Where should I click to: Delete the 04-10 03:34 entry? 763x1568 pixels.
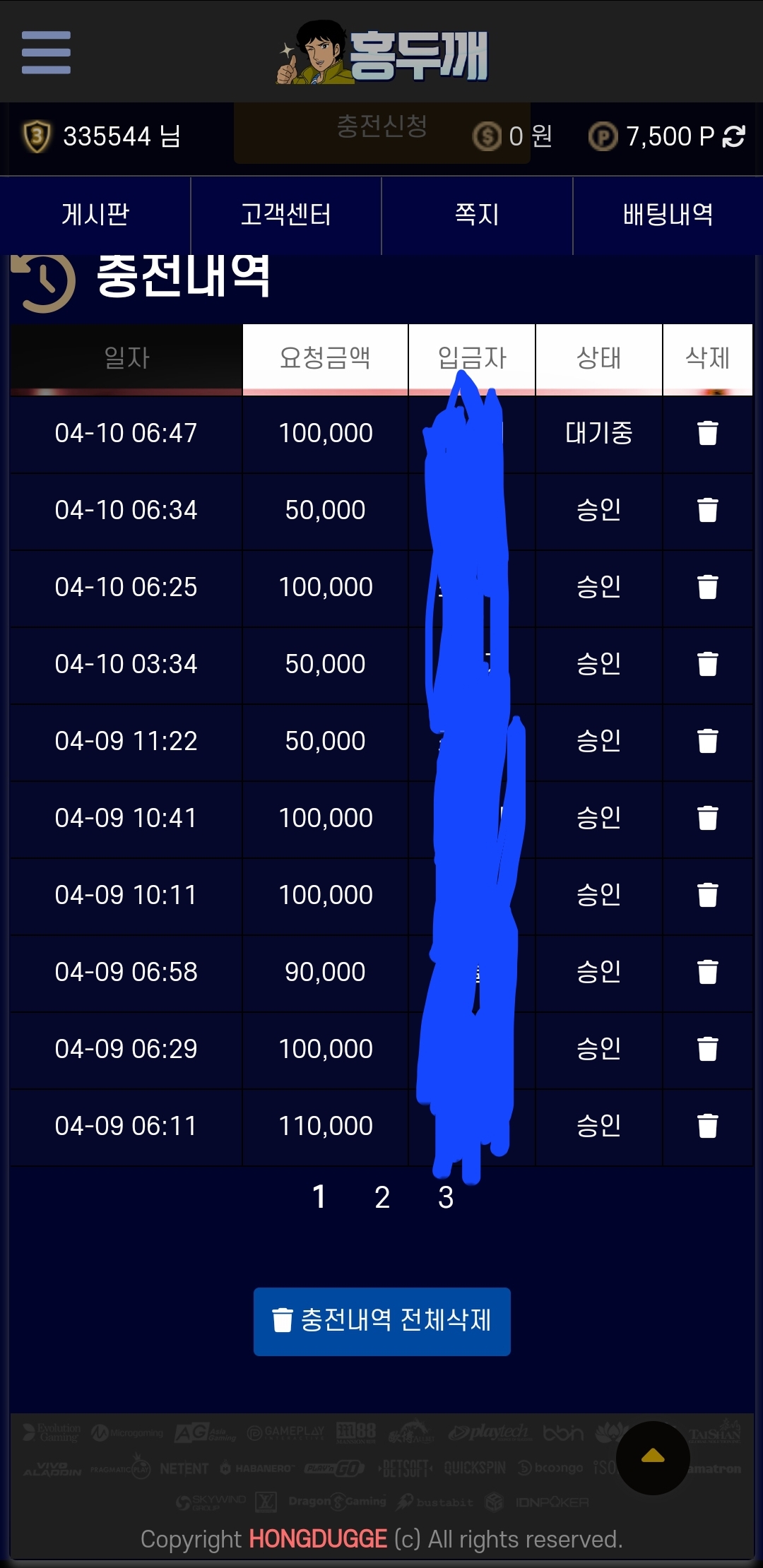[x=707, y=664]
